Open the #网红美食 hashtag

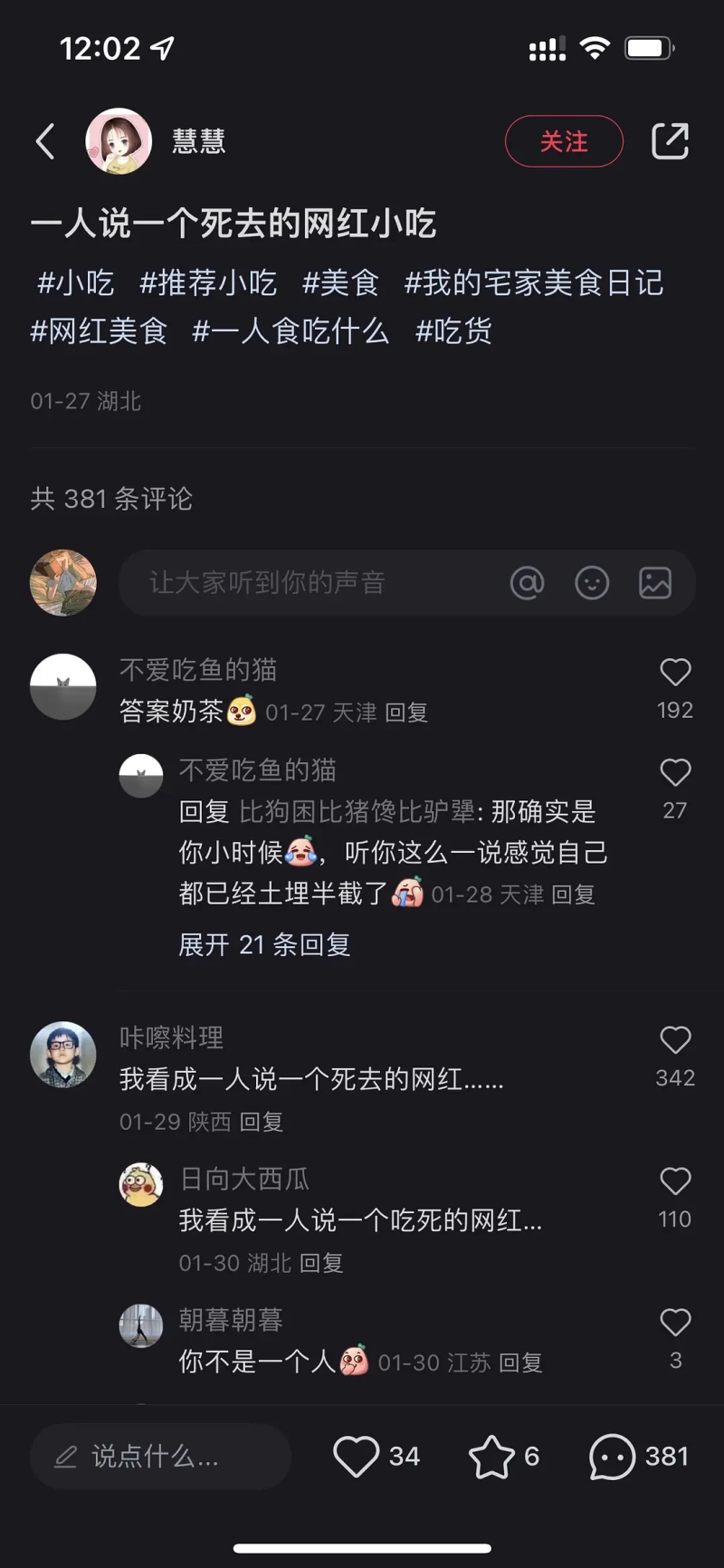(x=100, y=330)
